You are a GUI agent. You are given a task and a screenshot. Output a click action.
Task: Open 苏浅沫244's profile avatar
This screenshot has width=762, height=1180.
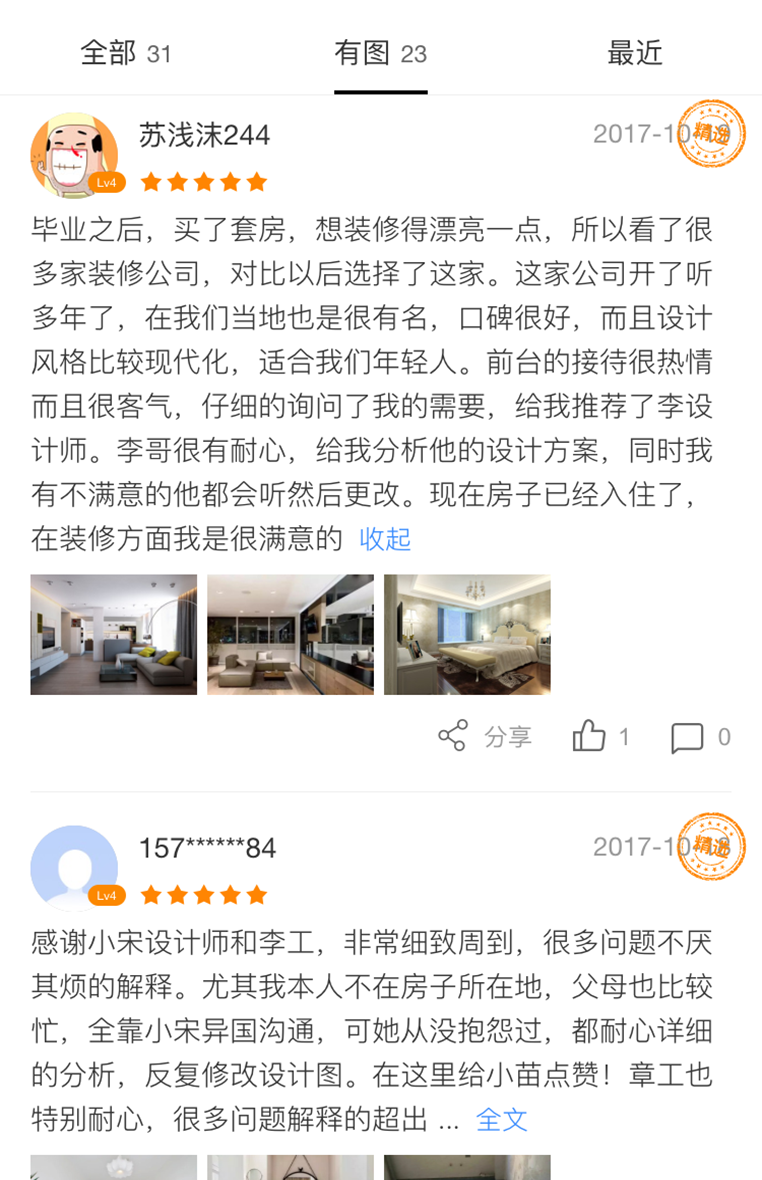75,155
